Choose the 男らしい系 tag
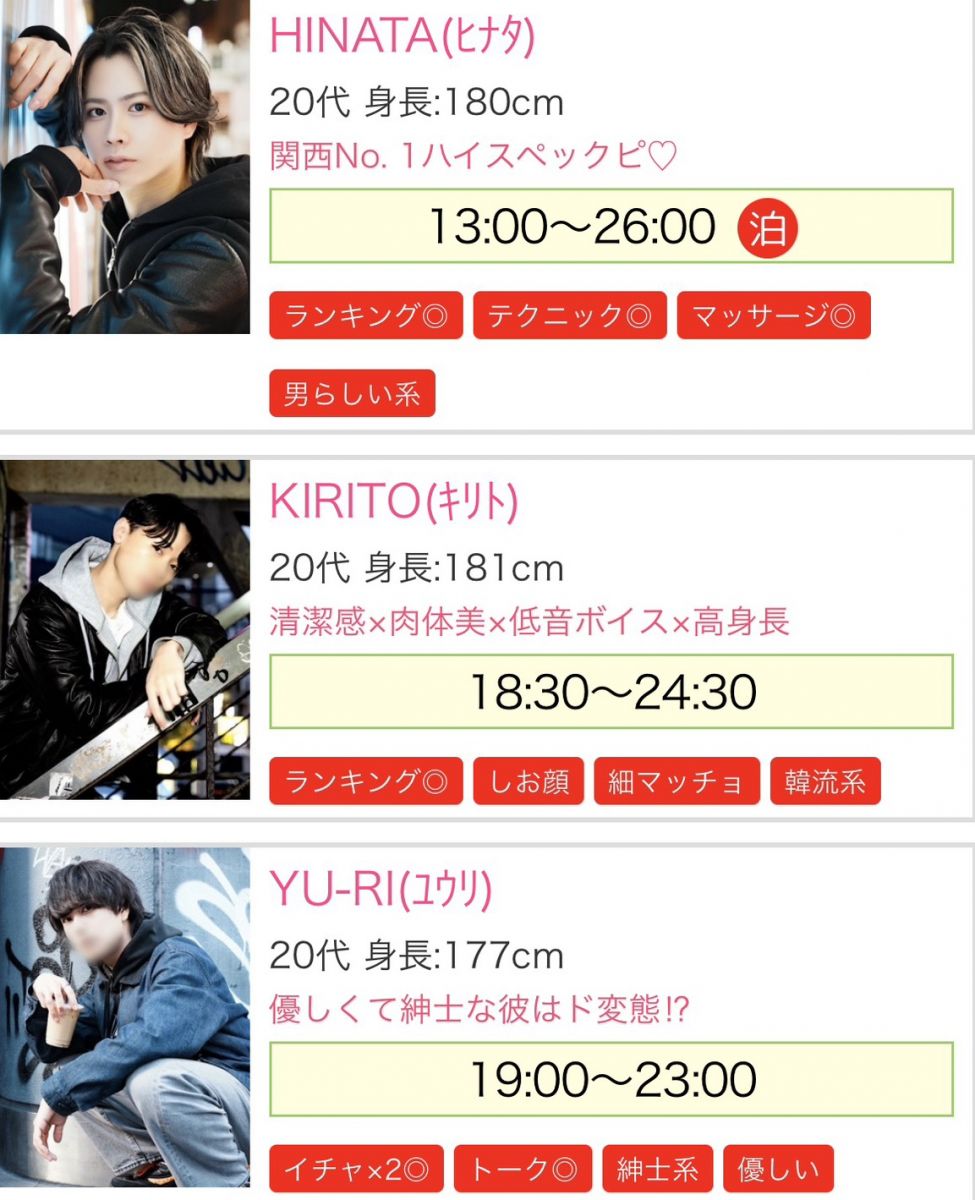 tap(352, 393)
